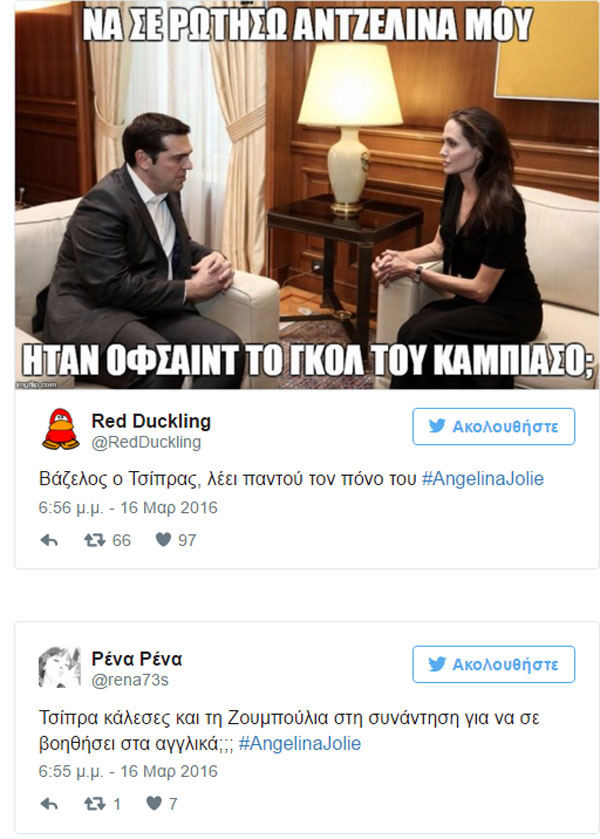Retweet Red Duckling's tweet
The image size is (600, 839).
(x=96, y=540)
